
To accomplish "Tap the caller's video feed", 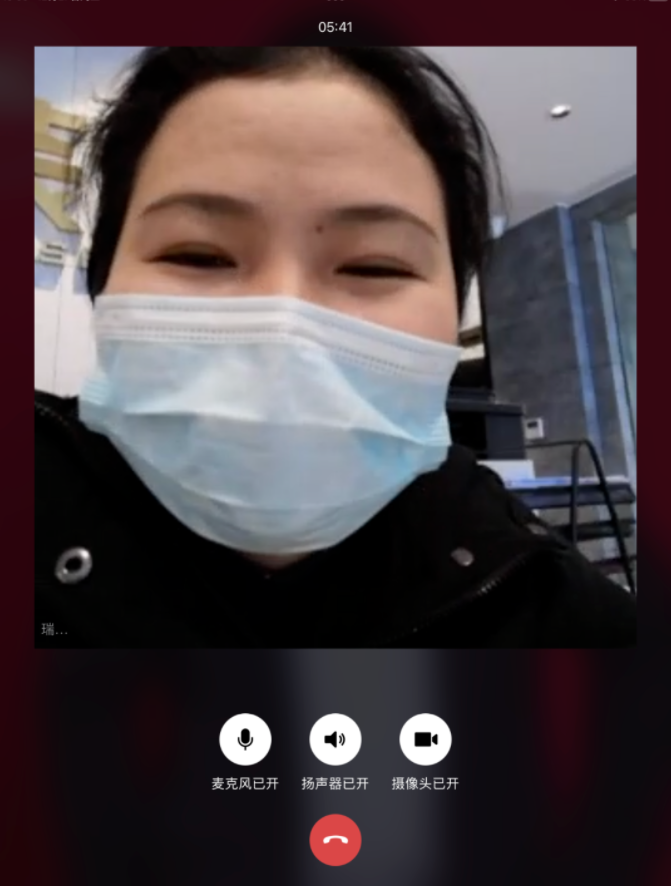I will 335,347.
